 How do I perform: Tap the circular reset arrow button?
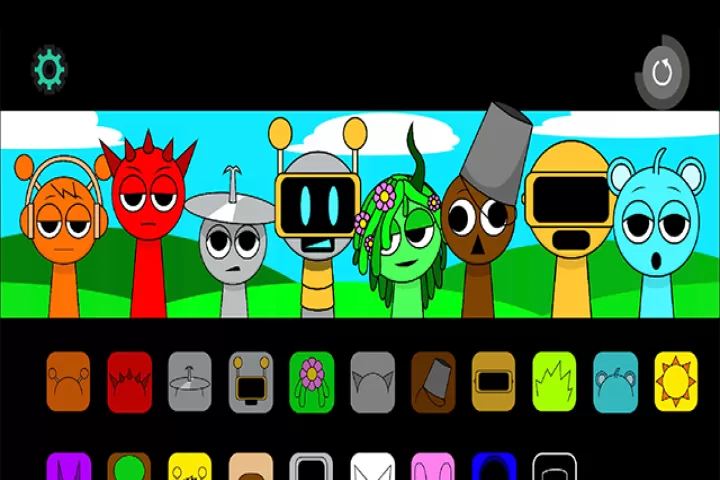(661, 72)
